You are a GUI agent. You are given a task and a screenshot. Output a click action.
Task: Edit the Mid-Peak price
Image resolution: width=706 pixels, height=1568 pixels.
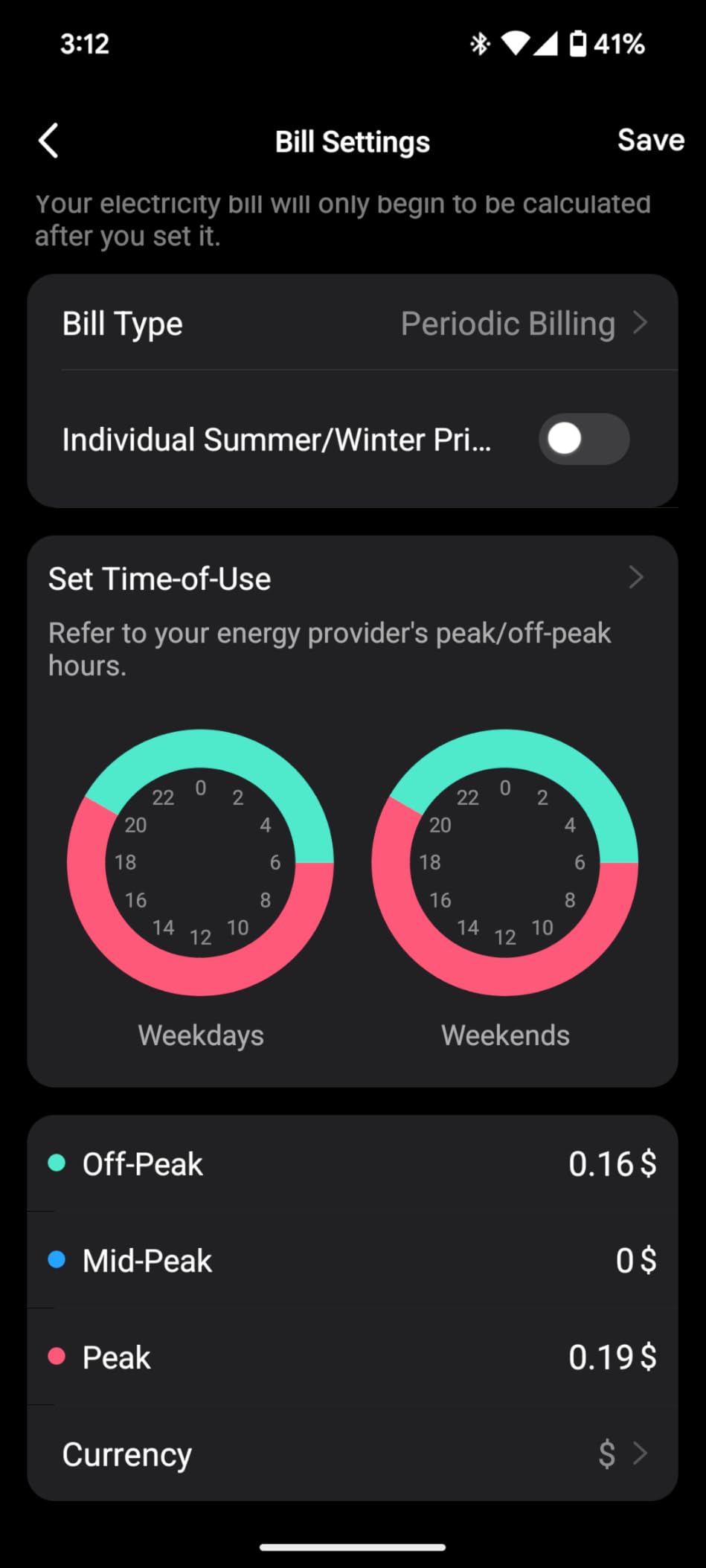(x=635, y=1261)
